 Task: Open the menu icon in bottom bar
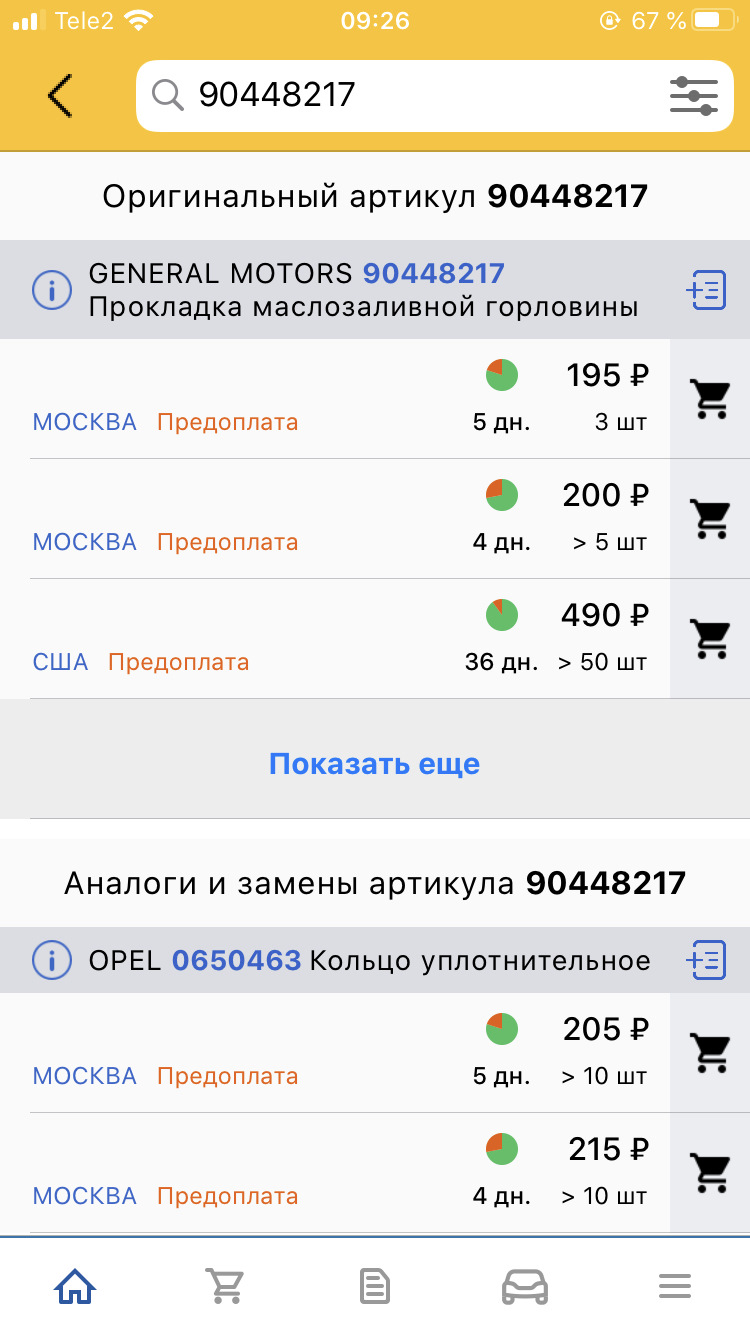[674, 1286]
